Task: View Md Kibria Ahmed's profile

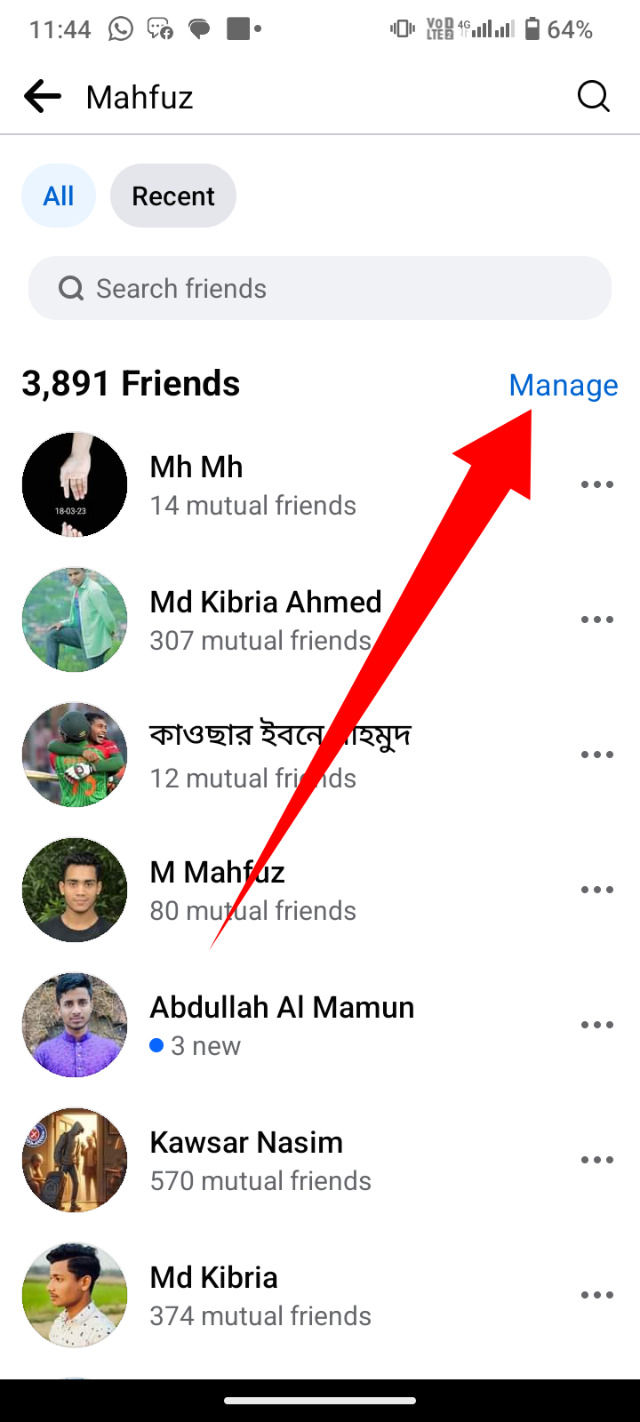Action: click(265, 602)
